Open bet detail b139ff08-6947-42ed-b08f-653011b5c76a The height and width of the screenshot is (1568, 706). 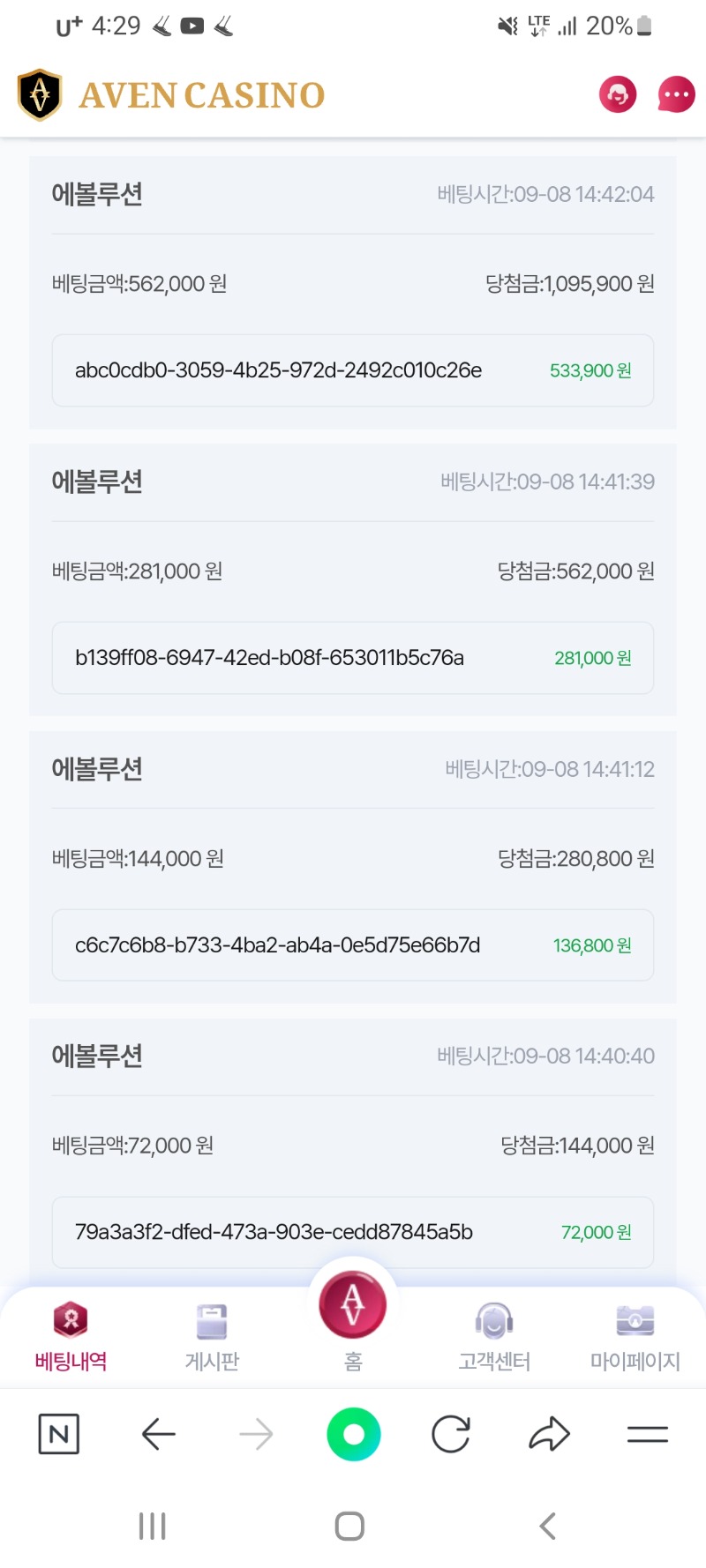(x=353, y=658)
